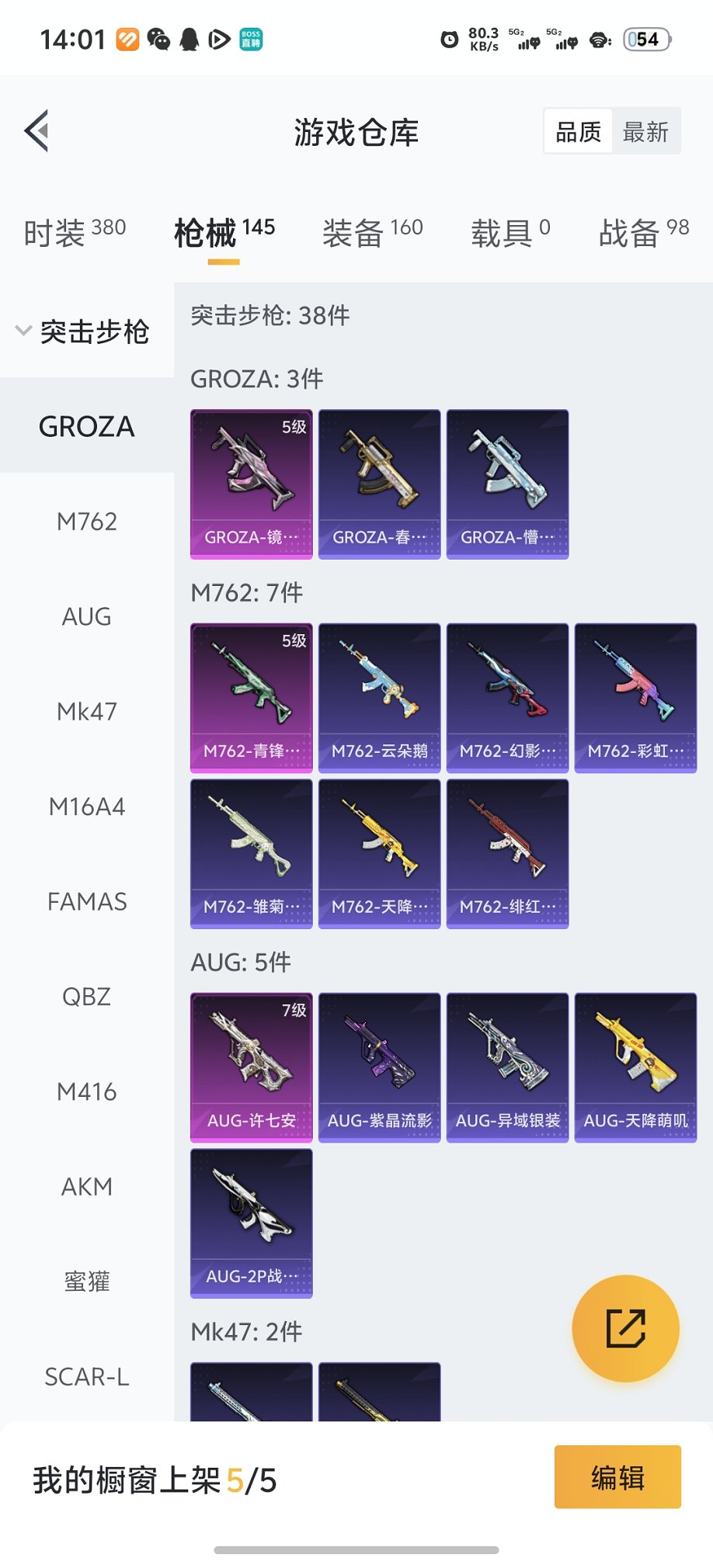713x1568 pixels.
Task: Select FAMAS in the sidebar
Action: (87, 902)
